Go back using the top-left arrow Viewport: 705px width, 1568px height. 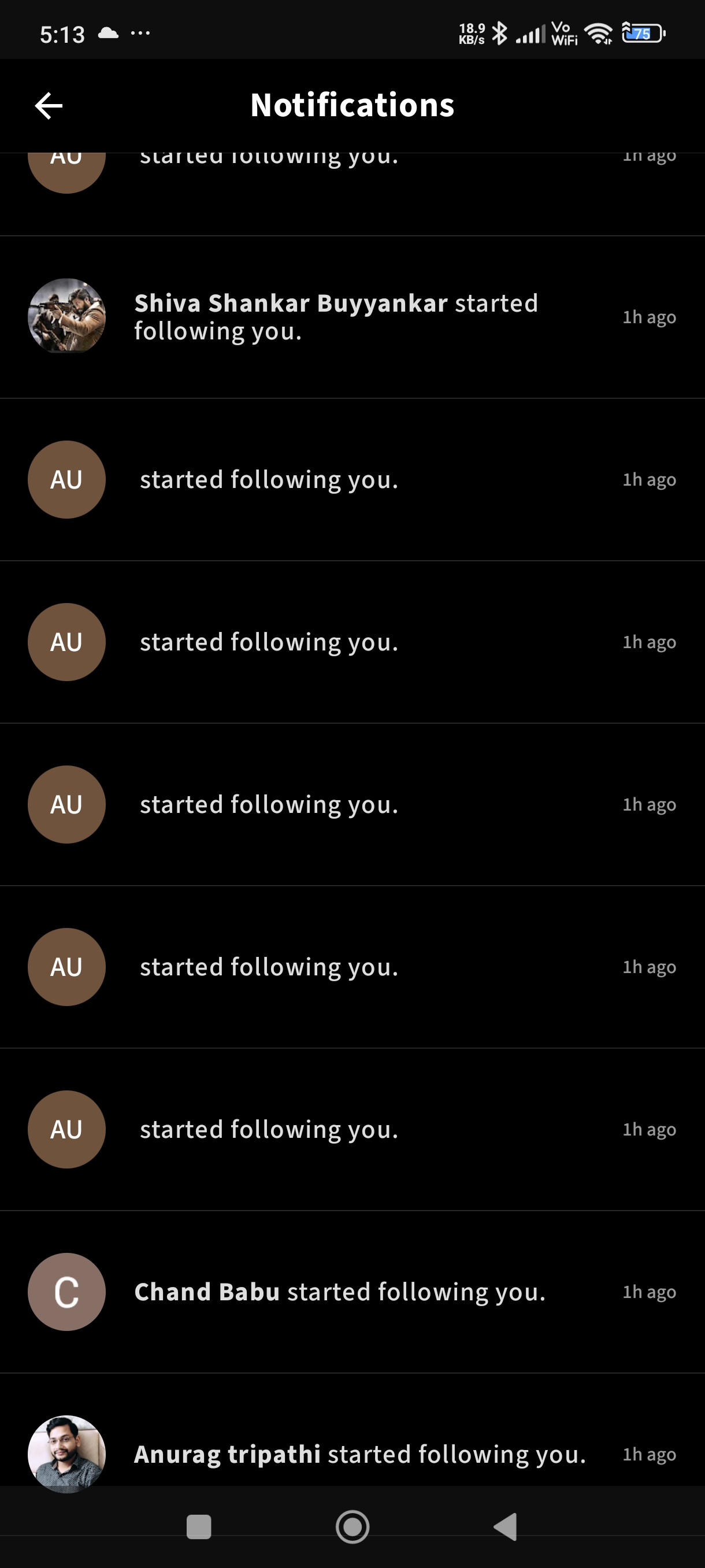(x=49, y=106)
